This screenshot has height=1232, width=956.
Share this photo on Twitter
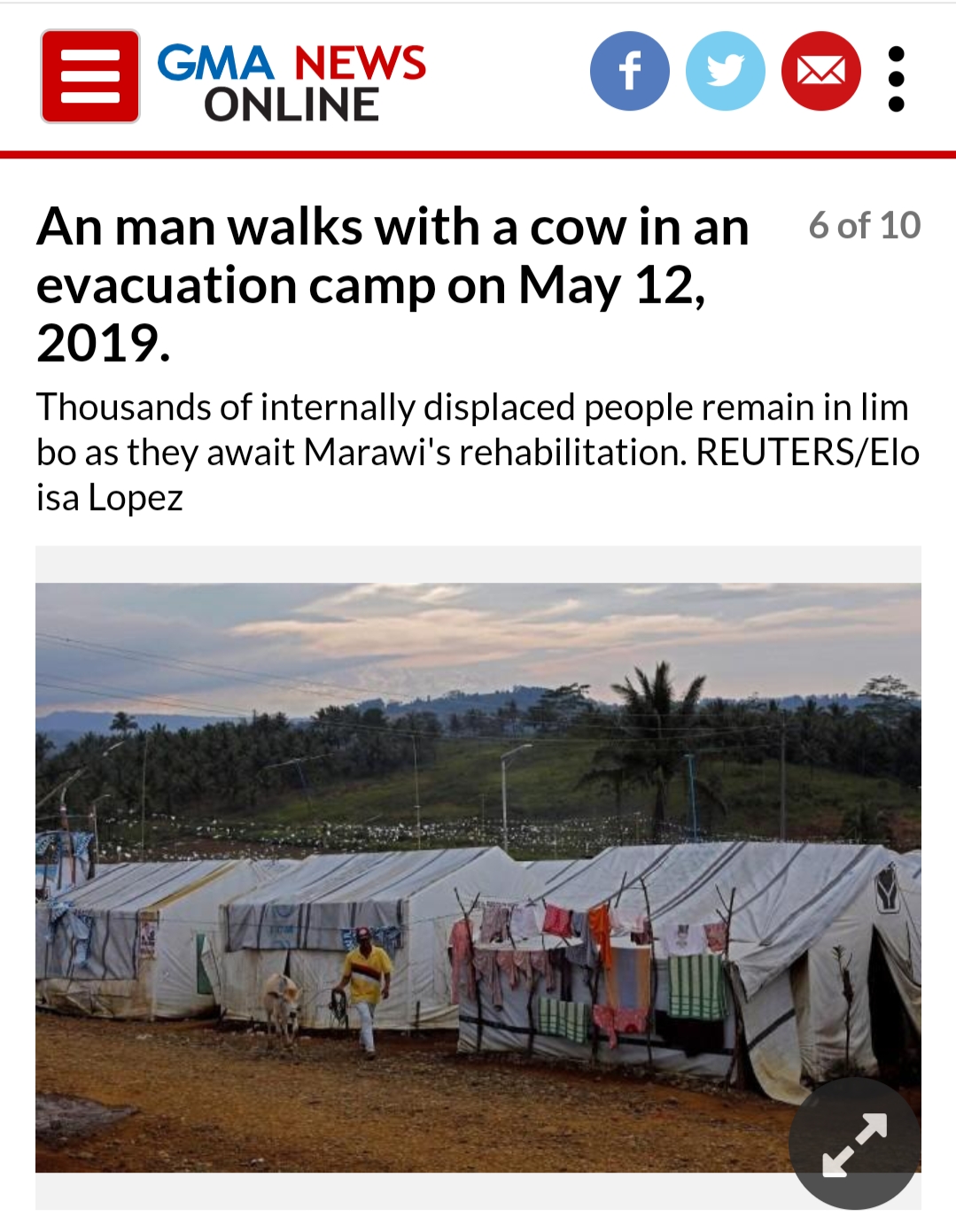tap(725, 72)
